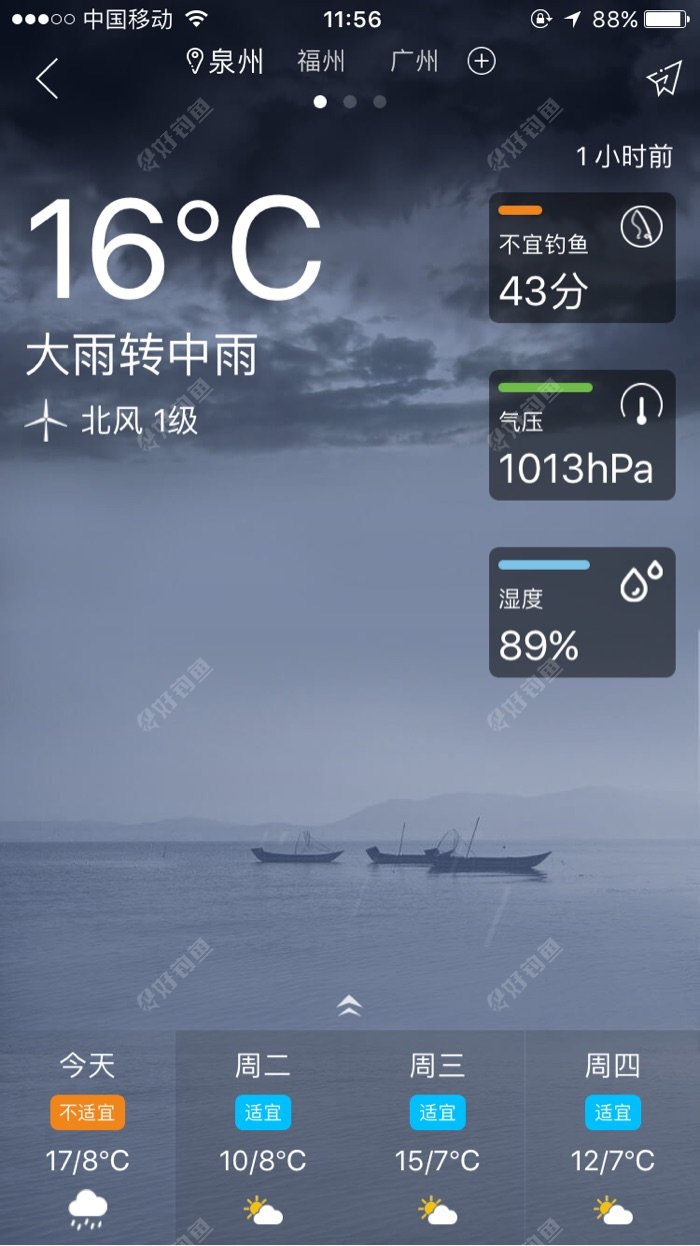700x1246 pixels.
Task: Switch to the 广州 city tab
Action: tap(414, 62)
